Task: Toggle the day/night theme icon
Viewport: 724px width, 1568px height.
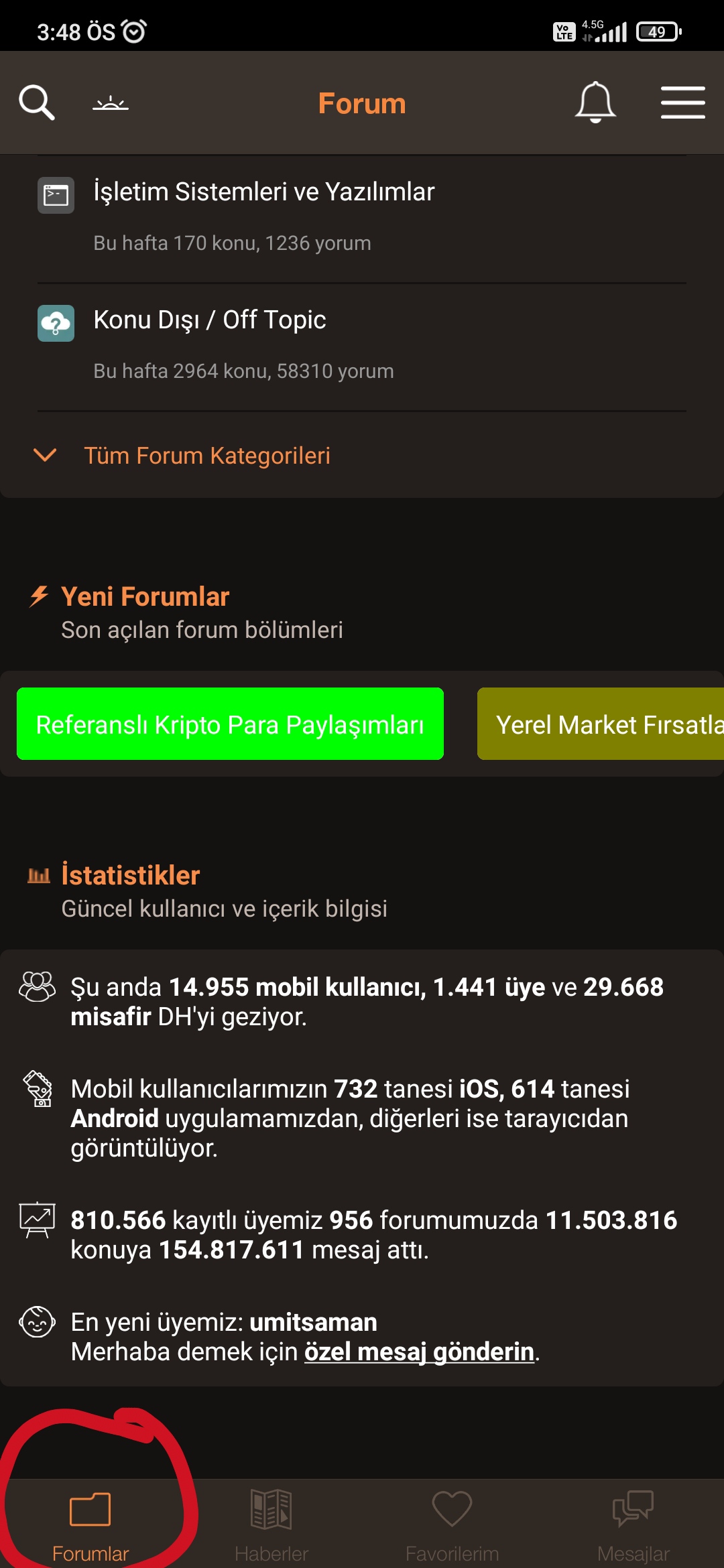Action: [x=111, y=104]
